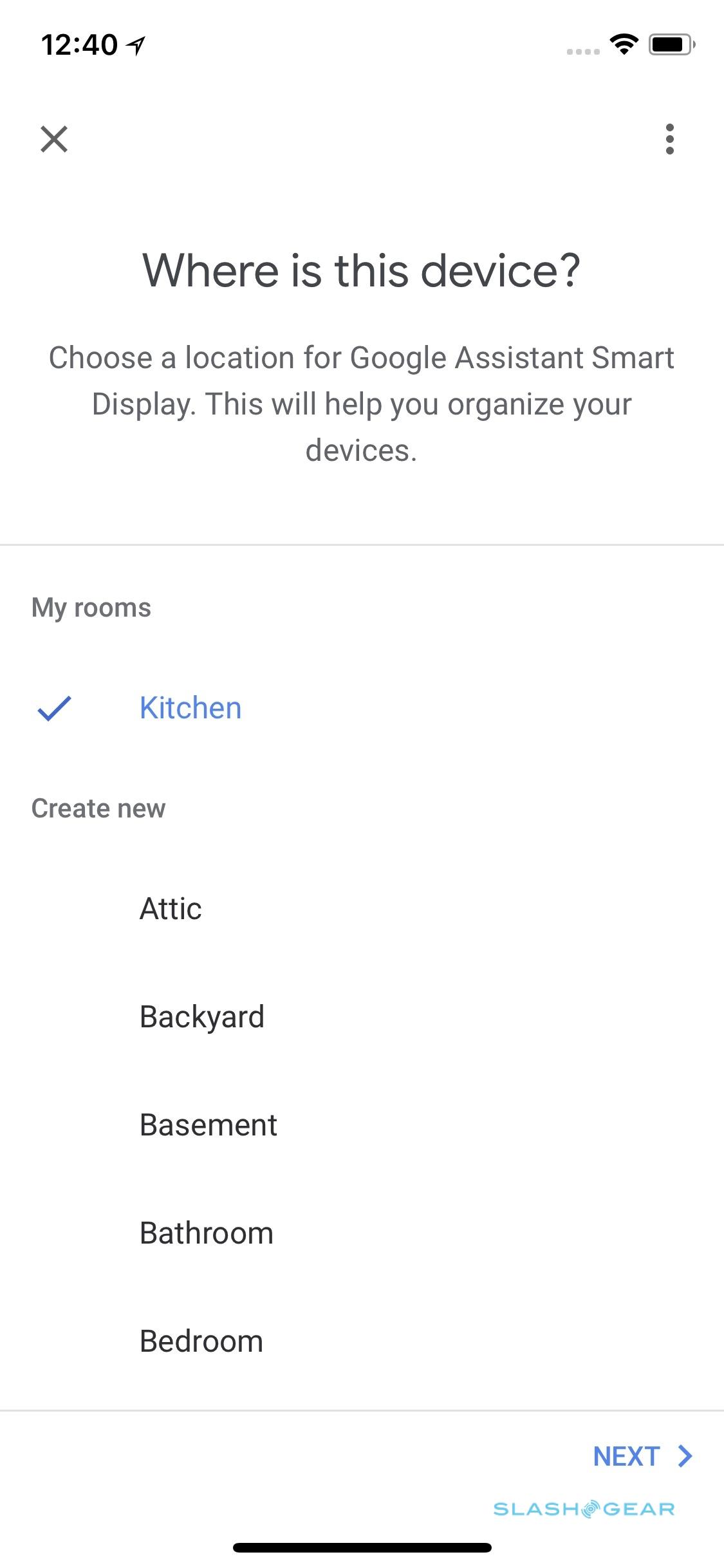Viewport: 724px width, 1568px height.
Task: Choose Attic as the new room
Action: pos(171,909)
